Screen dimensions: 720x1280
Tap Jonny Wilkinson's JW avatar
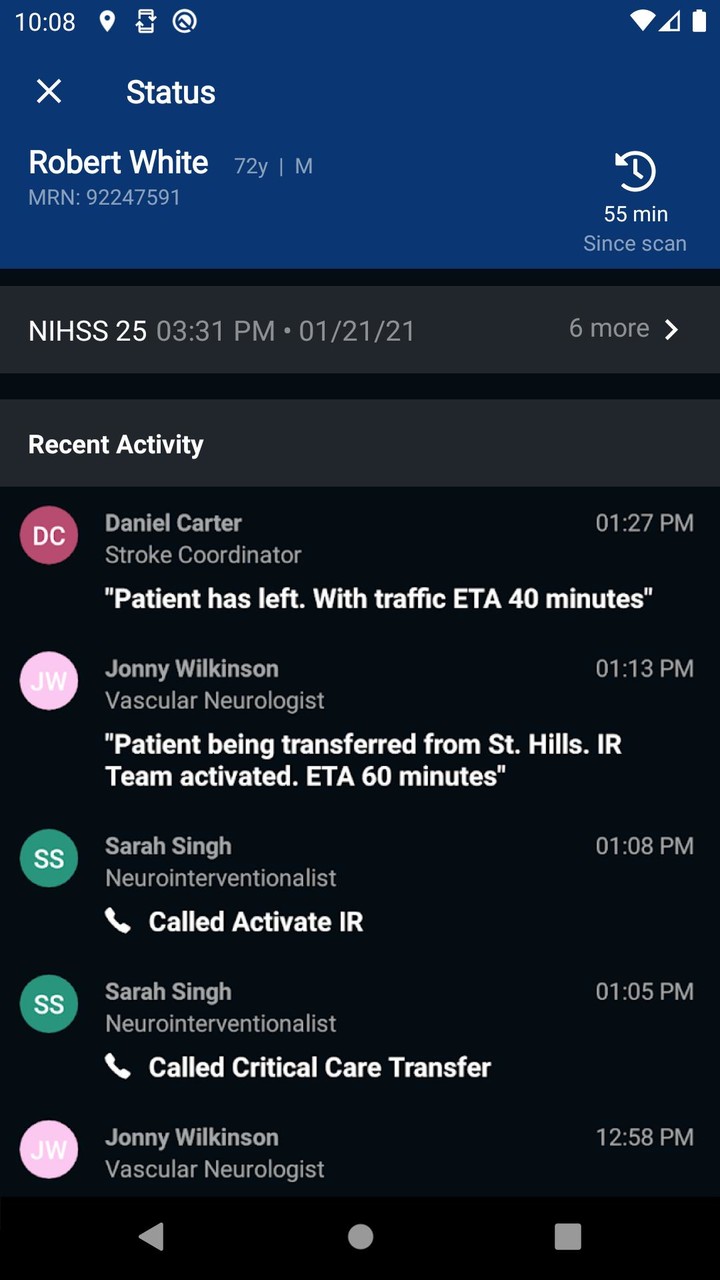[48, 681]
